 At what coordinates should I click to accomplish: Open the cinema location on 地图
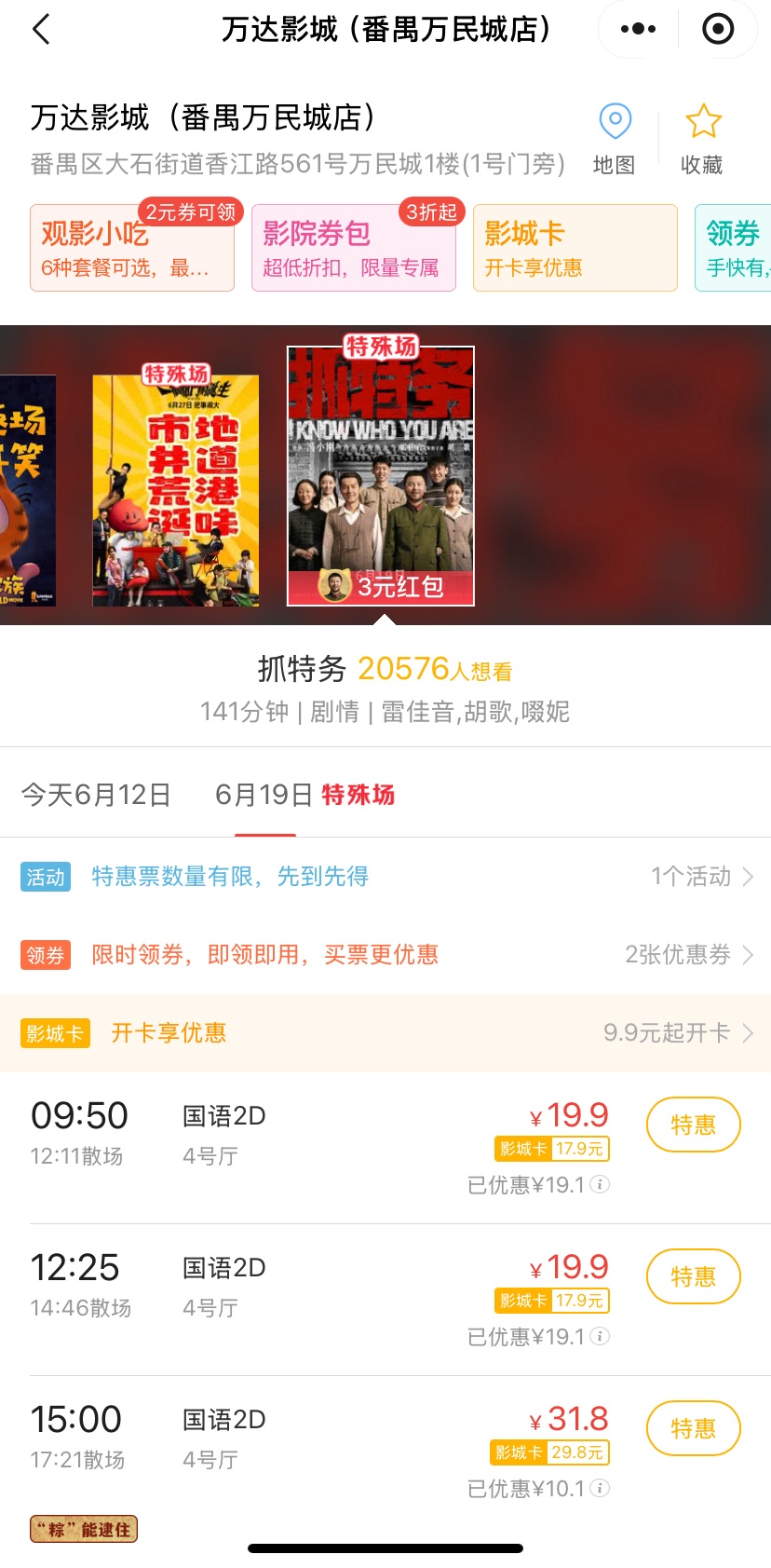pos(615,140)
